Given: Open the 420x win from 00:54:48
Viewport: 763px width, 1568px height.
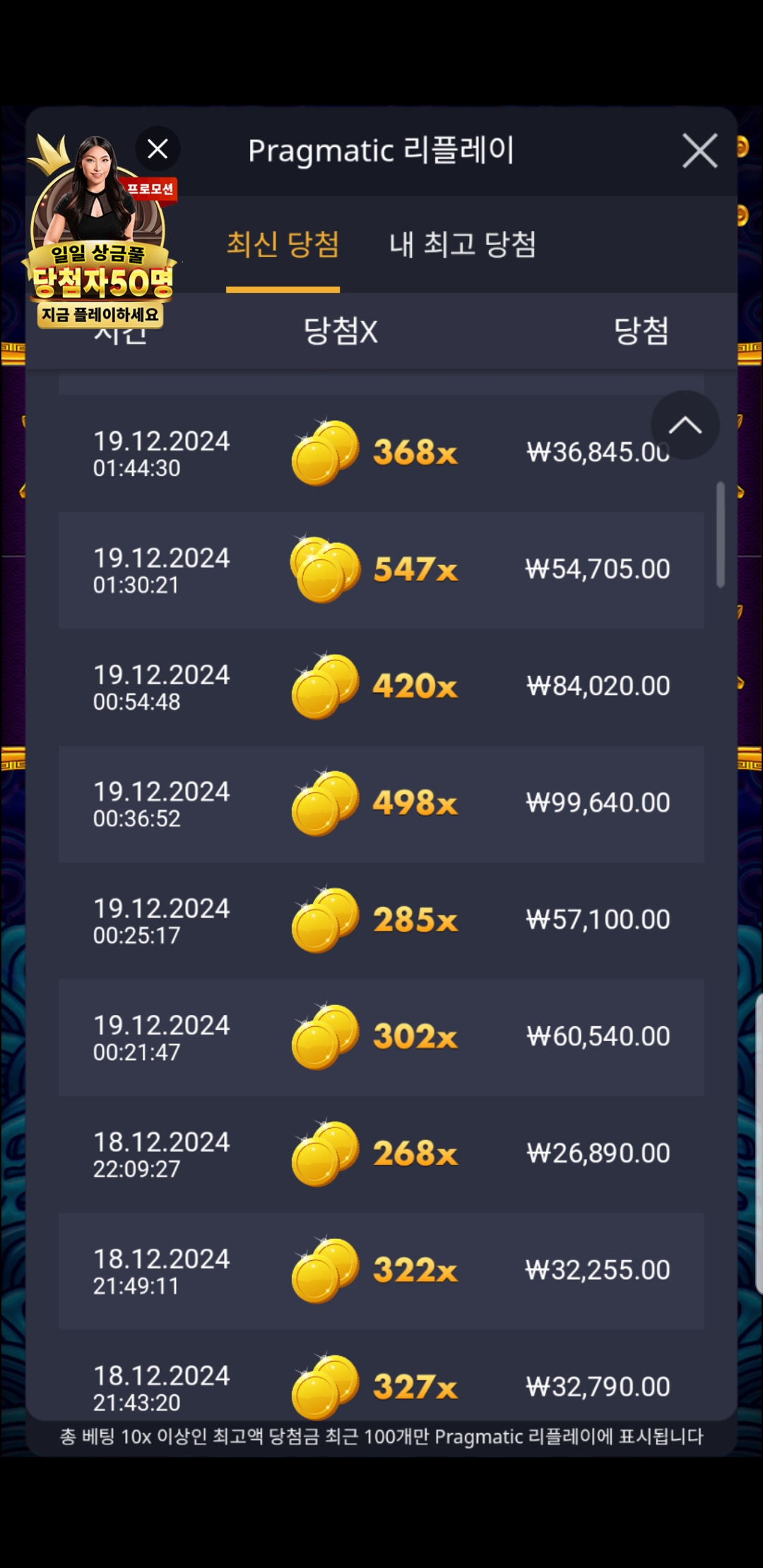Looking at the screenshot, I should tap(381, 687).
